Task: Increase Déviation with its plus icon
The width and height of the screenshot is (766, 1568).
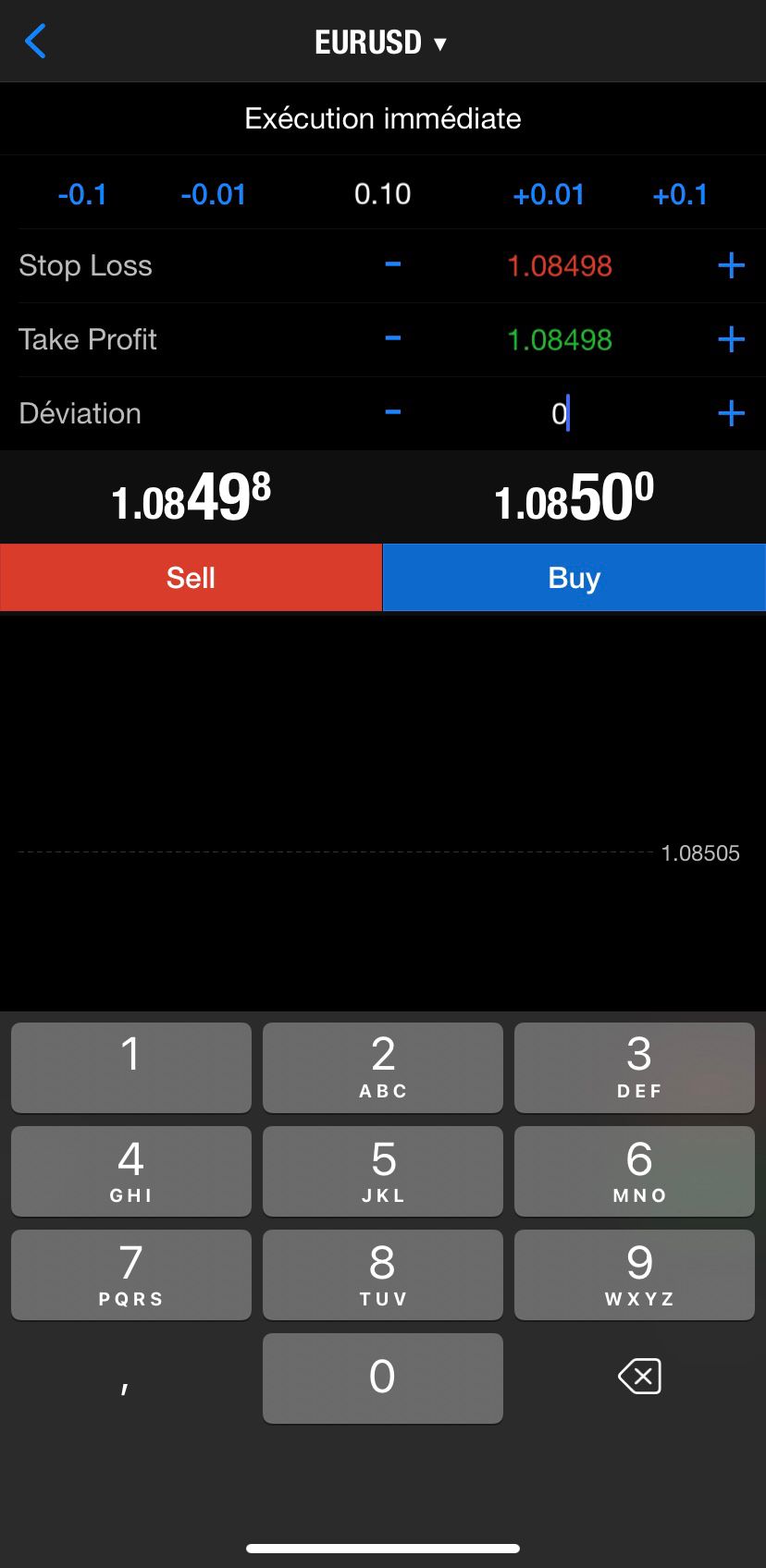Action: tap(730, 412)
